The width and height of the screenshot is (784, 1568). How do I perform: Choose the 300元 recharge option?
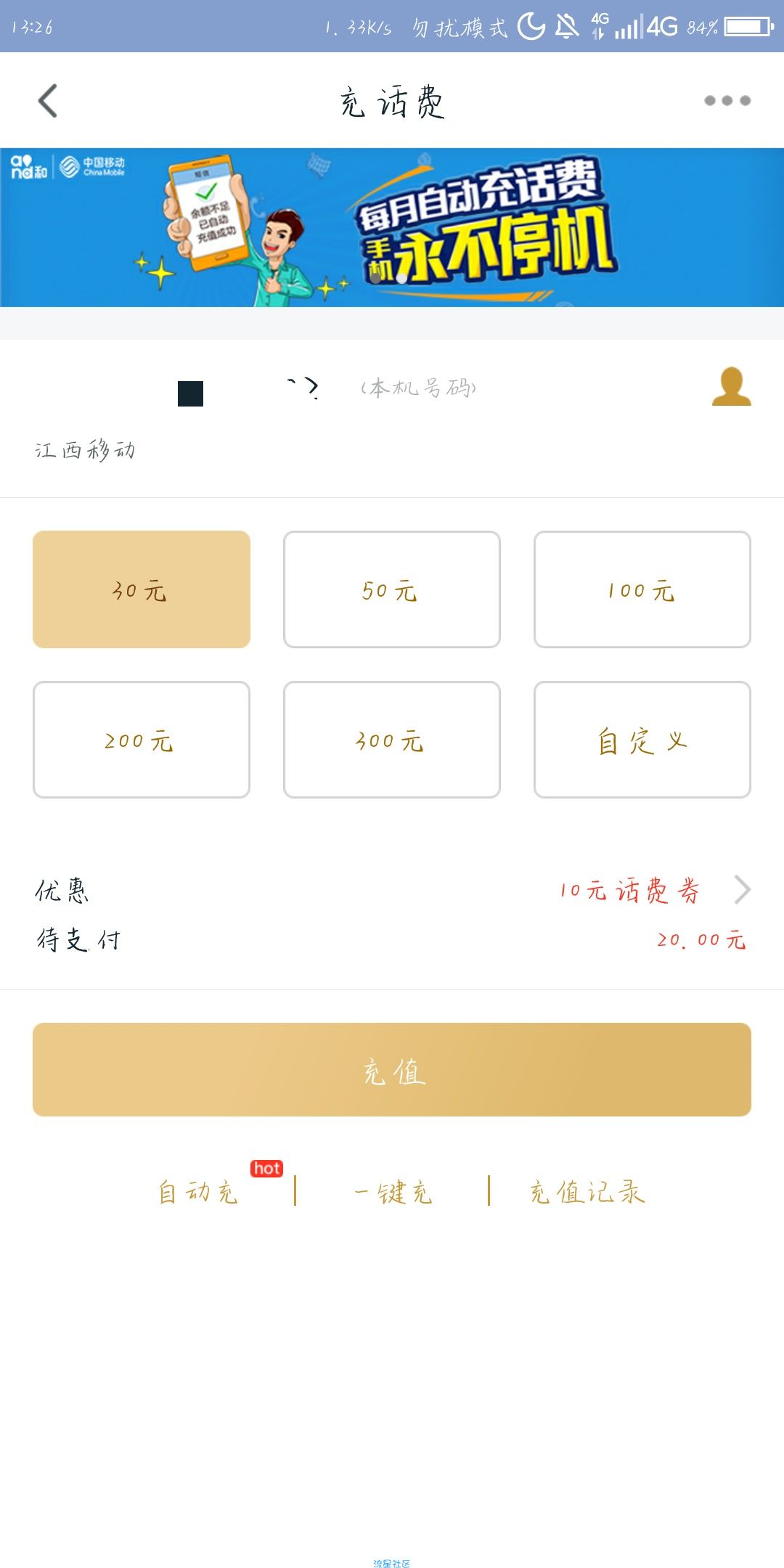pyautogui.click(x=392, y=740)
